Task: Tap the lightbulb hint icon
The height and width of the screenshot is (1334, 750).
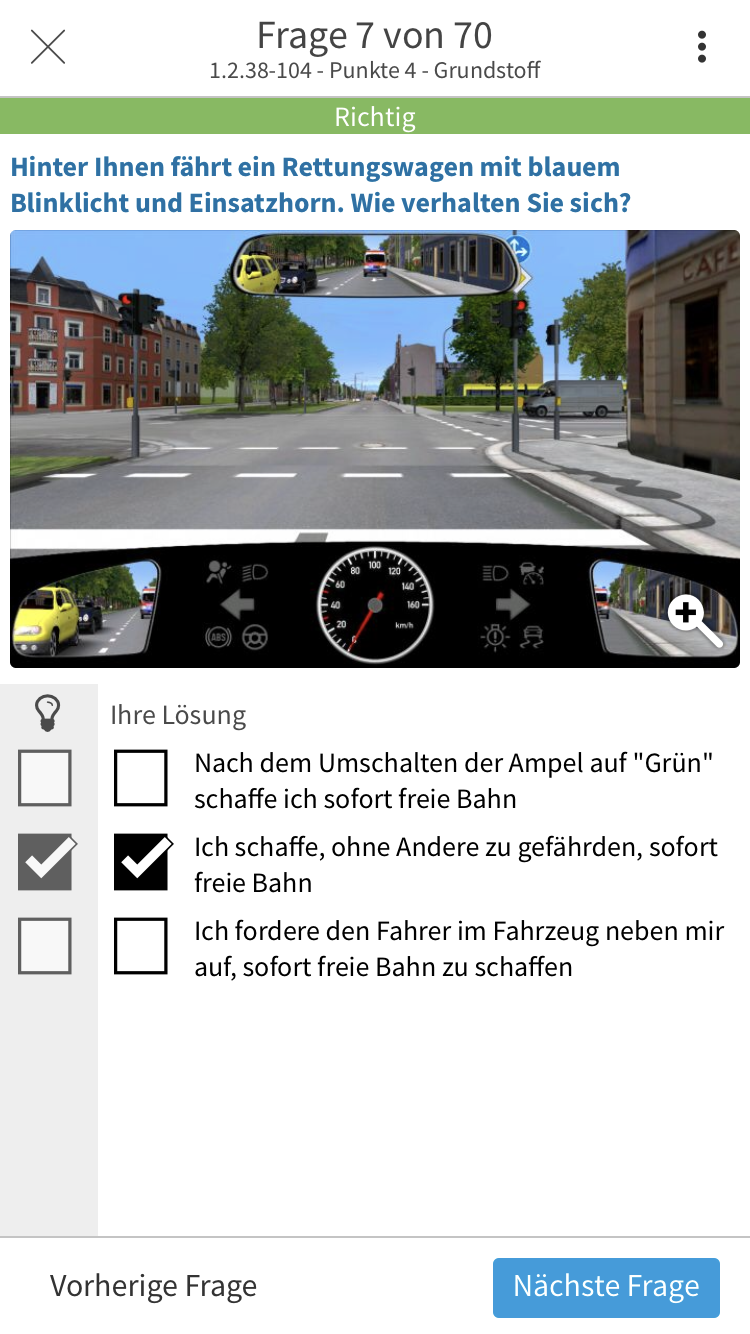Action: point(47,713)
